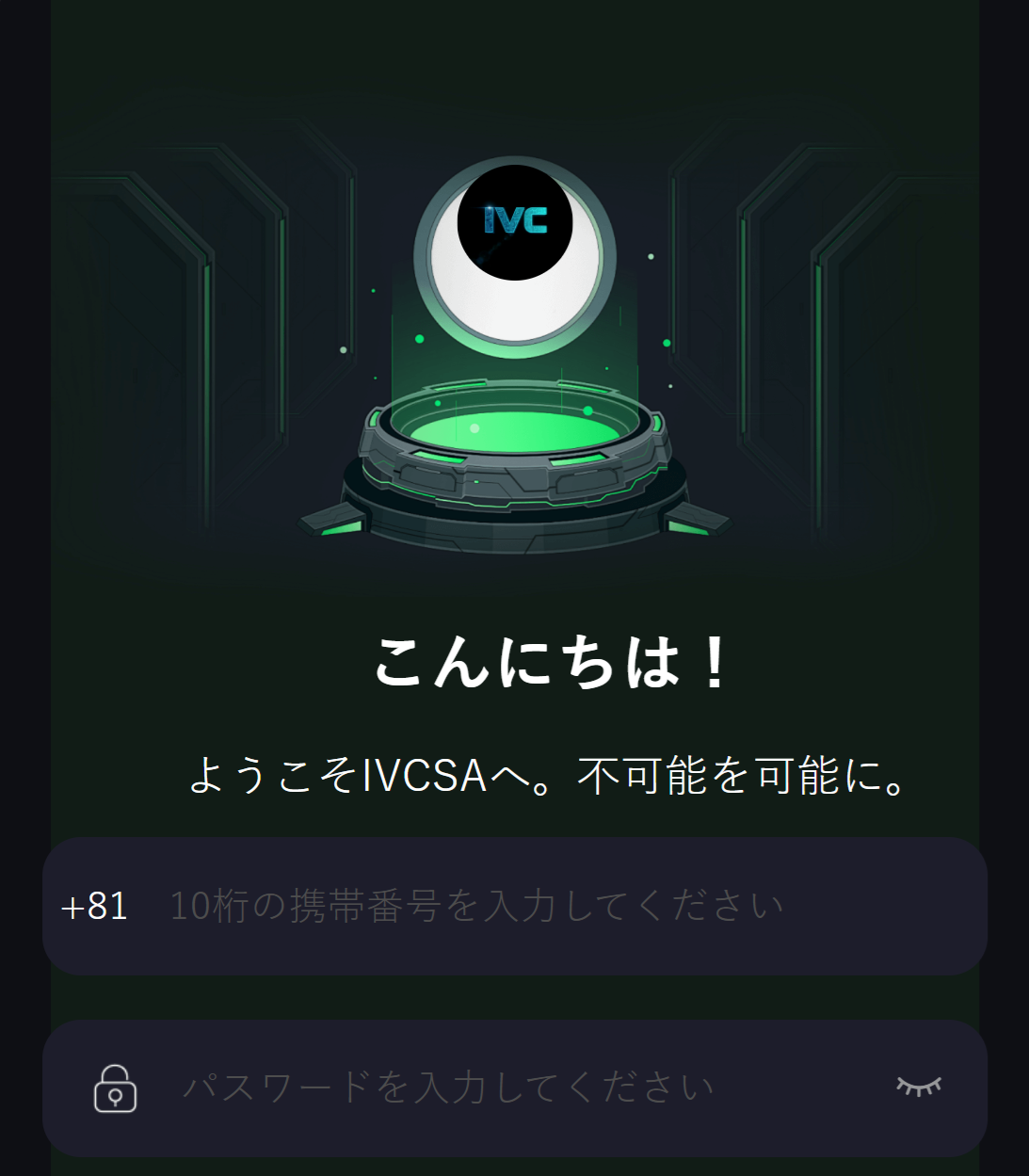Screen dimensions: 1029x1176
Task: Tap the 10-digit mobile number field
Action: point(527,906)
